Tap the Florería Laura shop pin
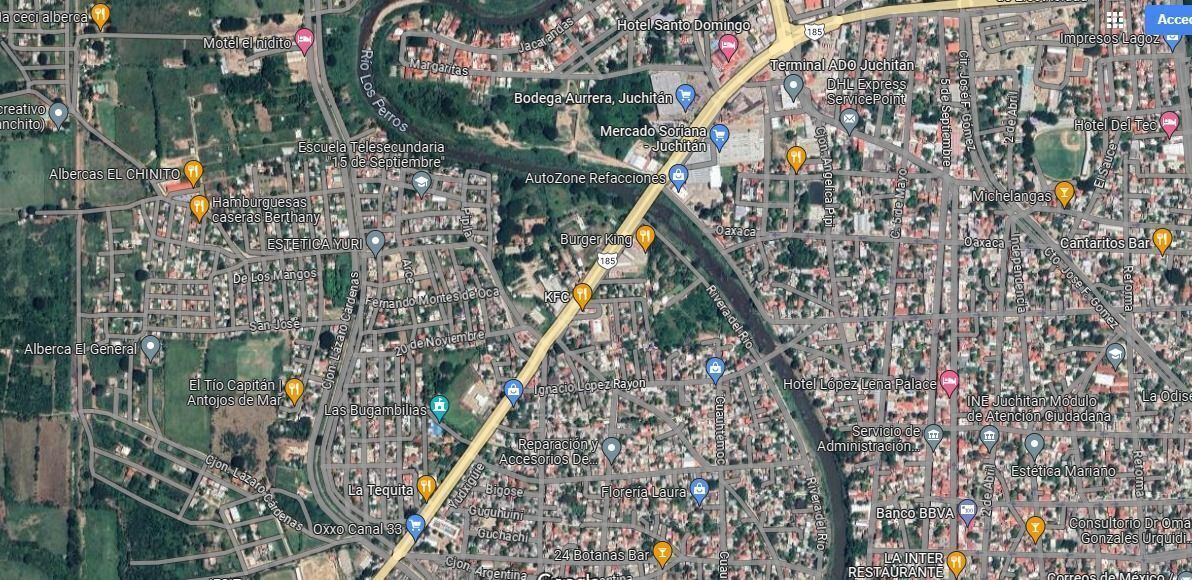 click(x=699, y=489)
